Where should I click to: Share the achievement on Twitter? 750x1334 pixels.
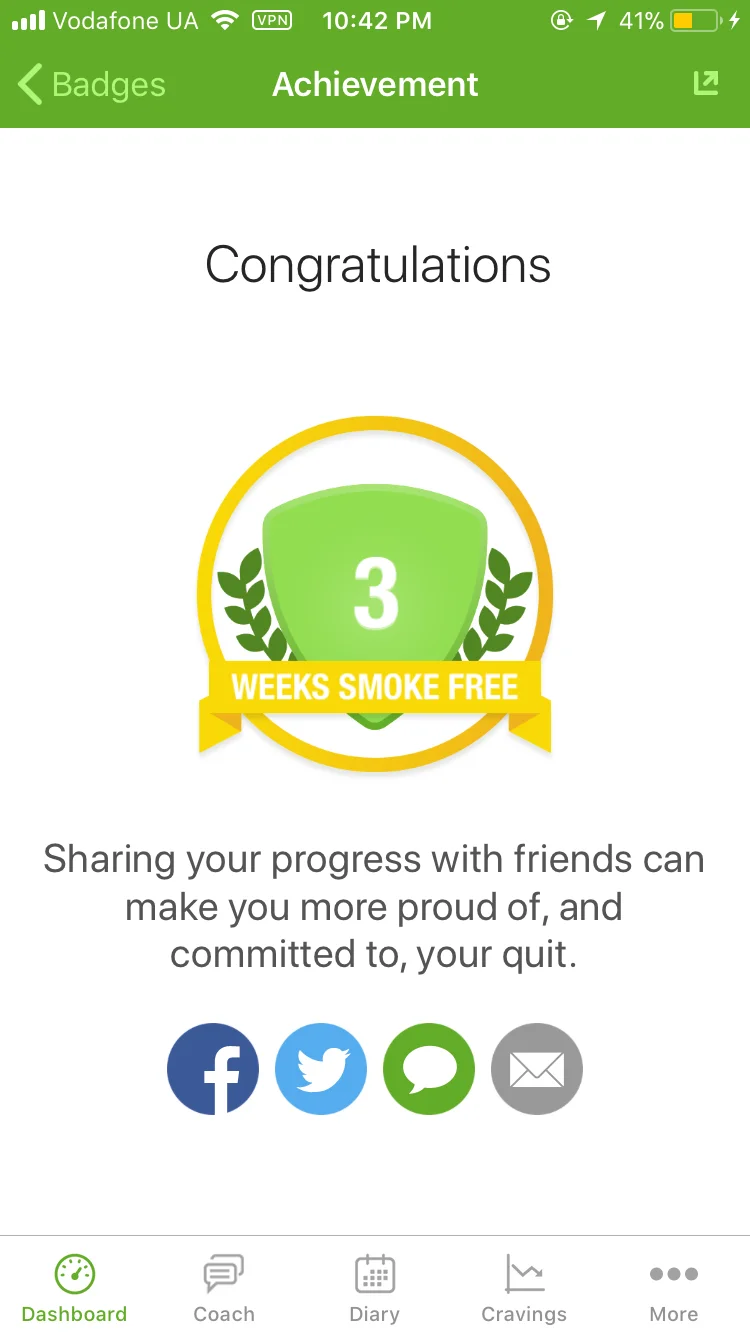[x=321, y=1069]
